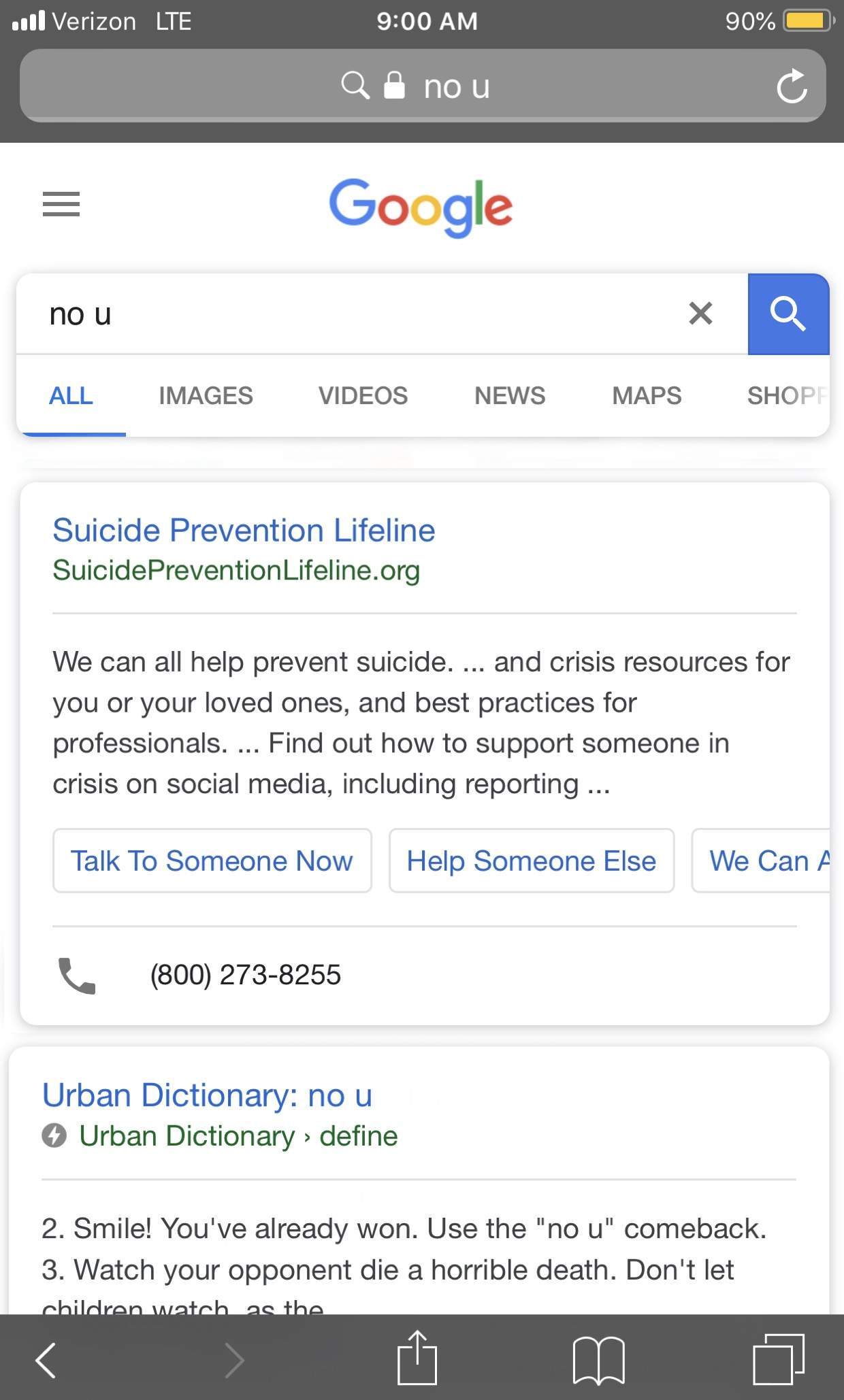Reload the page in Safari
The height and width of the screenshot is (1400, 844).
click(792, 87)
